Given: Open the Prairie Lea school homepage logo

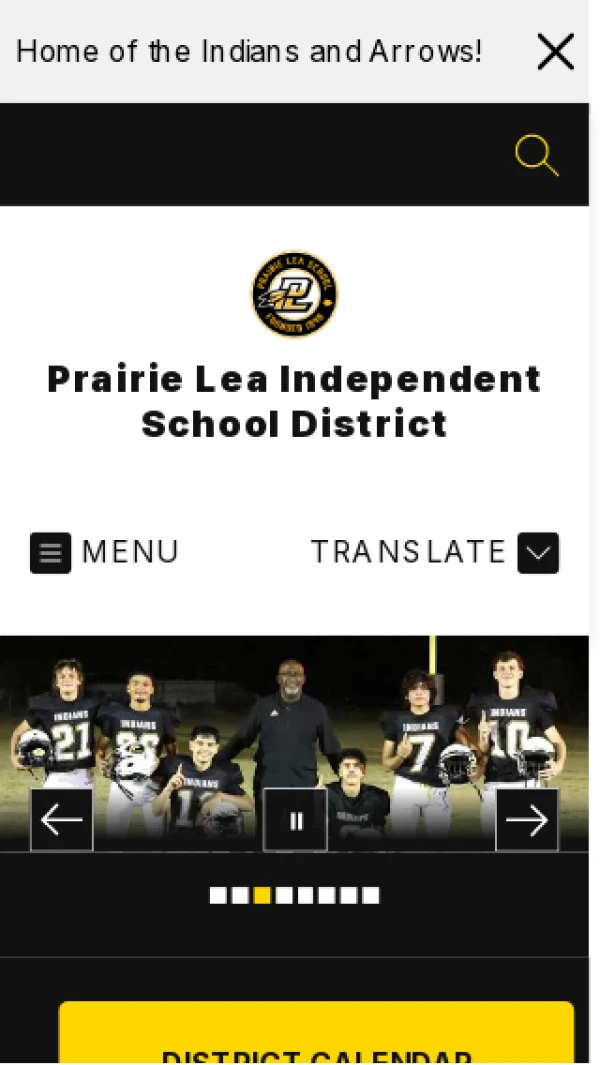Looking at the screenshot, I should point(294,294).
